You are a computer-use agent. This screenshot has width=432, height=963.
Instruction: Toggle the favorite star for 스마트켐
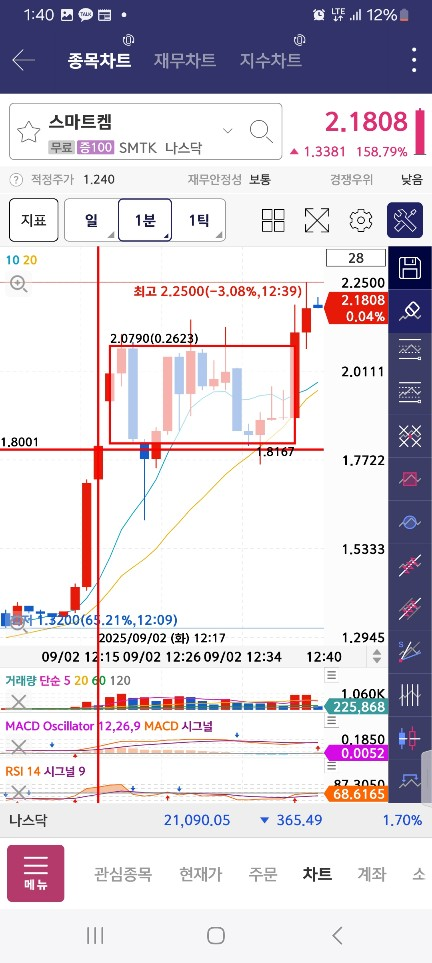coord(28,131)
